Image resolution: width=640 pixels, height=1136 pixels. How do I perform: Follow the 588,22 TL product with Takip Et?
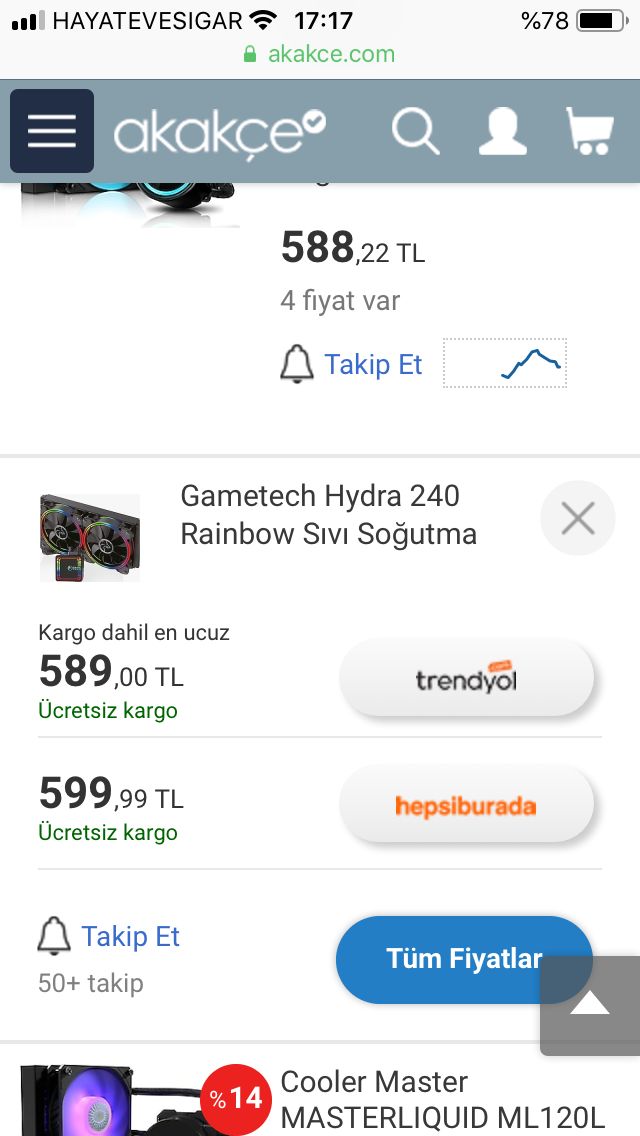coord(352,364)
